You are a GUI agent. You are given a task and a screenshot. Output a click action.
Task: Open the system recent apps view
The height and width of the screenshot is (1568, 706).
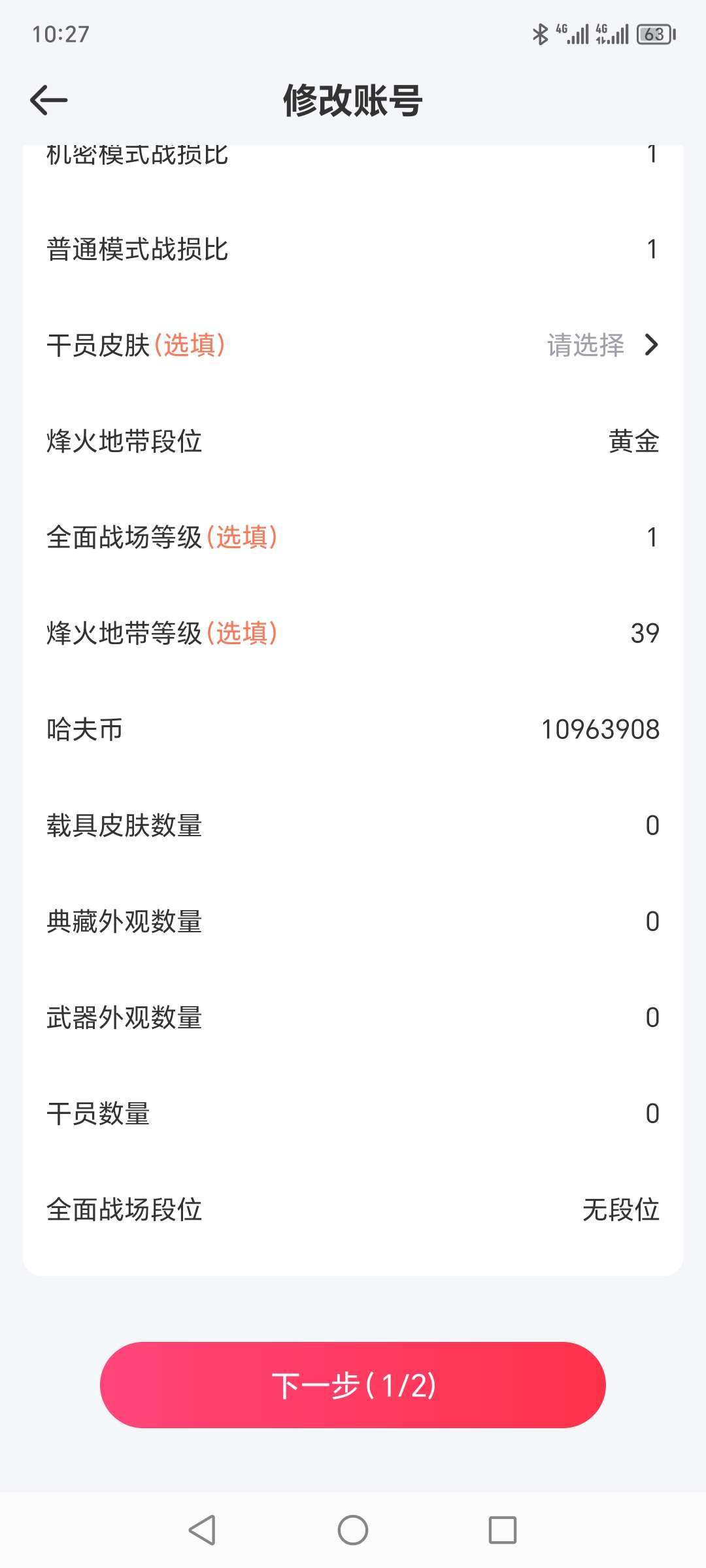coord(503,1530)
